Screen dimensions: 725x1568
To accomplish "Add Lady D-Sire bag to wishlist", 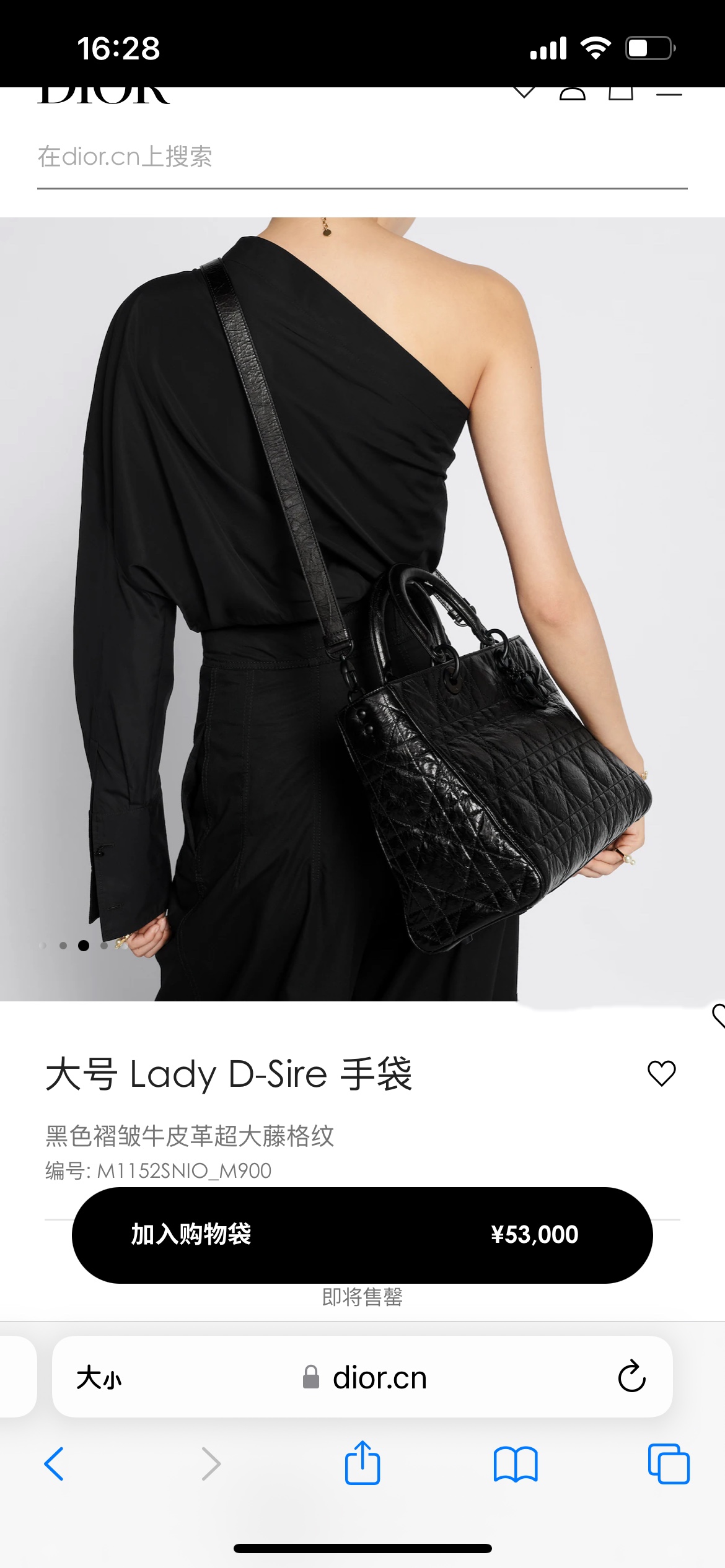I will (661, 1073).
